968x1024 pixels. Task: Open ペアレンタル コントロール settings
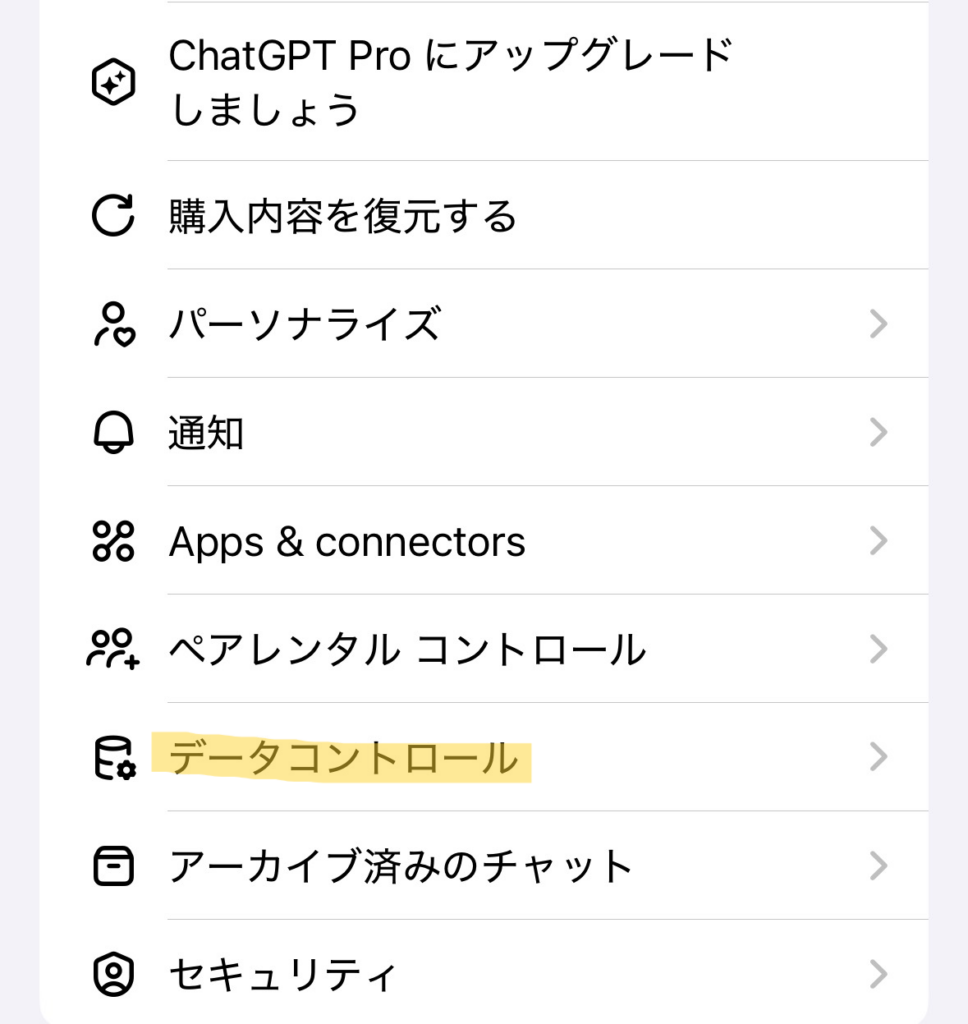[x=407, y=650]
